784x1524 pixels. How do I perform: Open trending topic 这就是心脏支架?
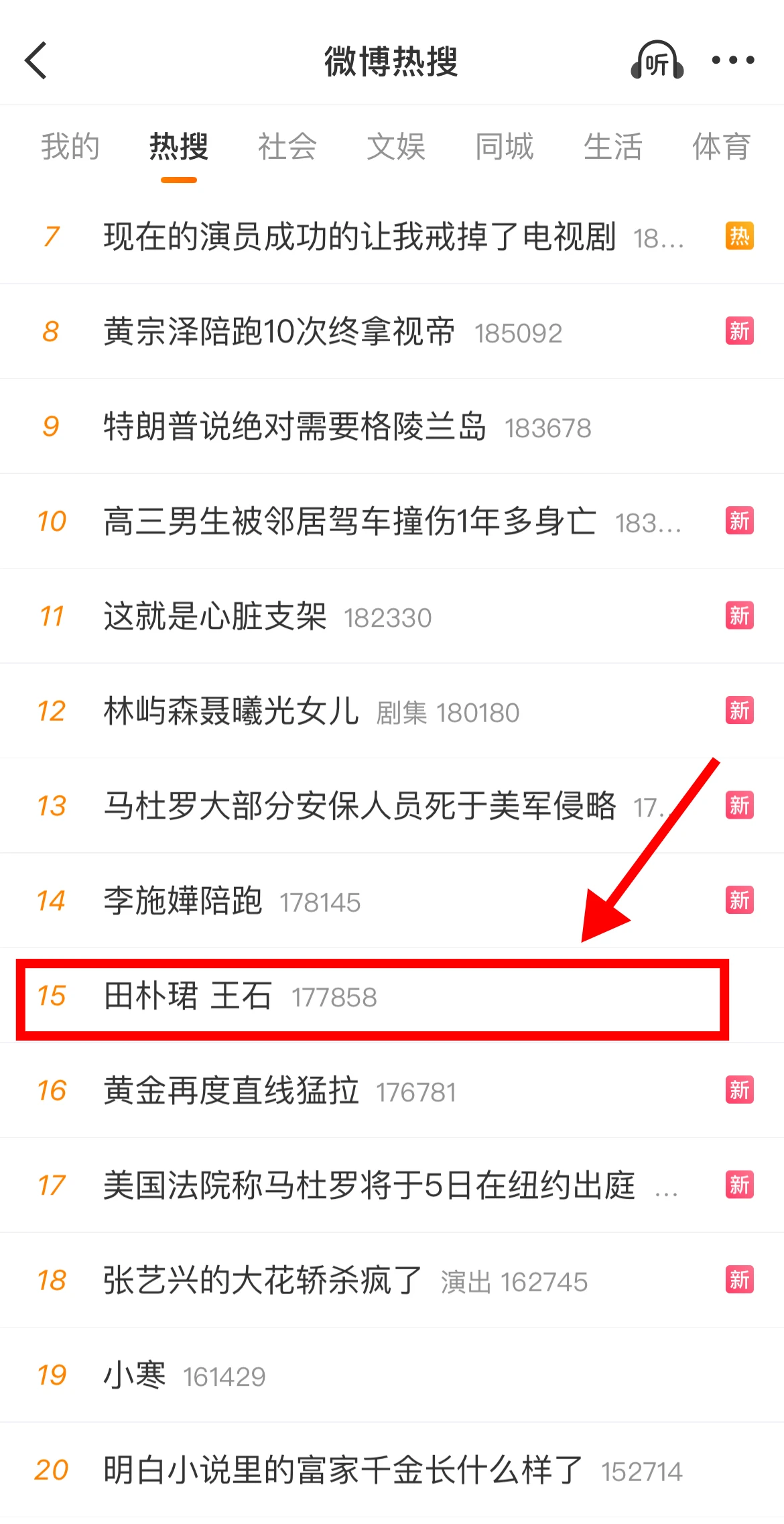click(214, 616)
